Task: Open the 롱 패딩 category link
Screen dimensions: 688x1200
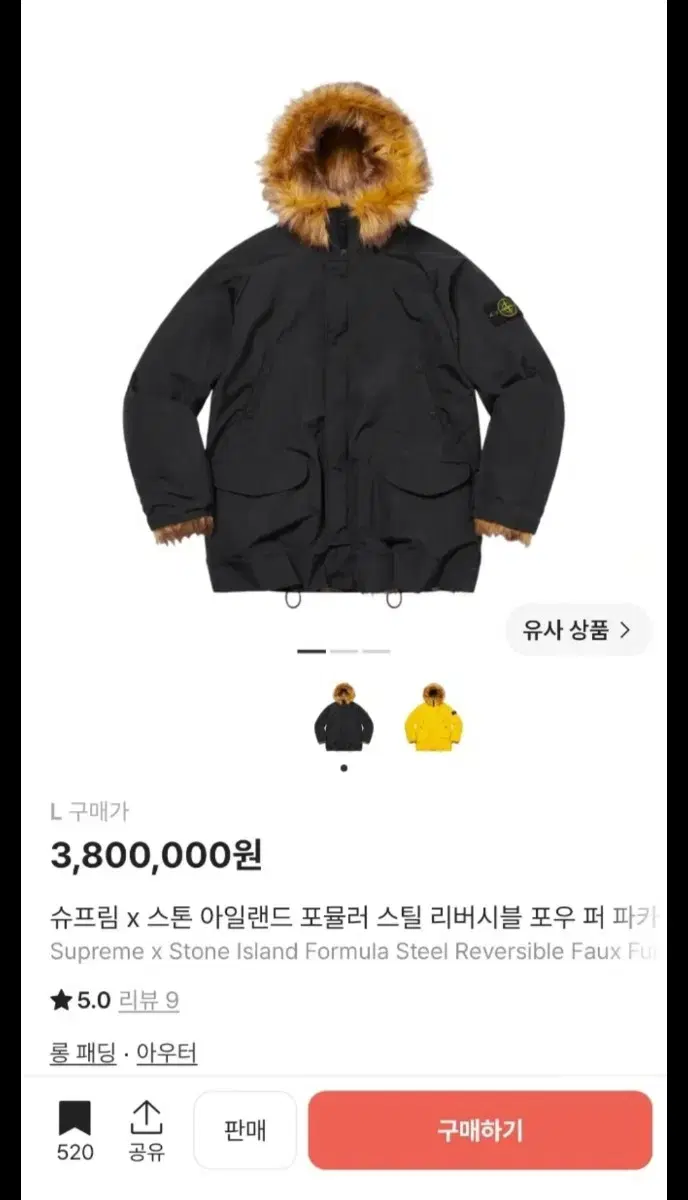Action: (83, 1053)
